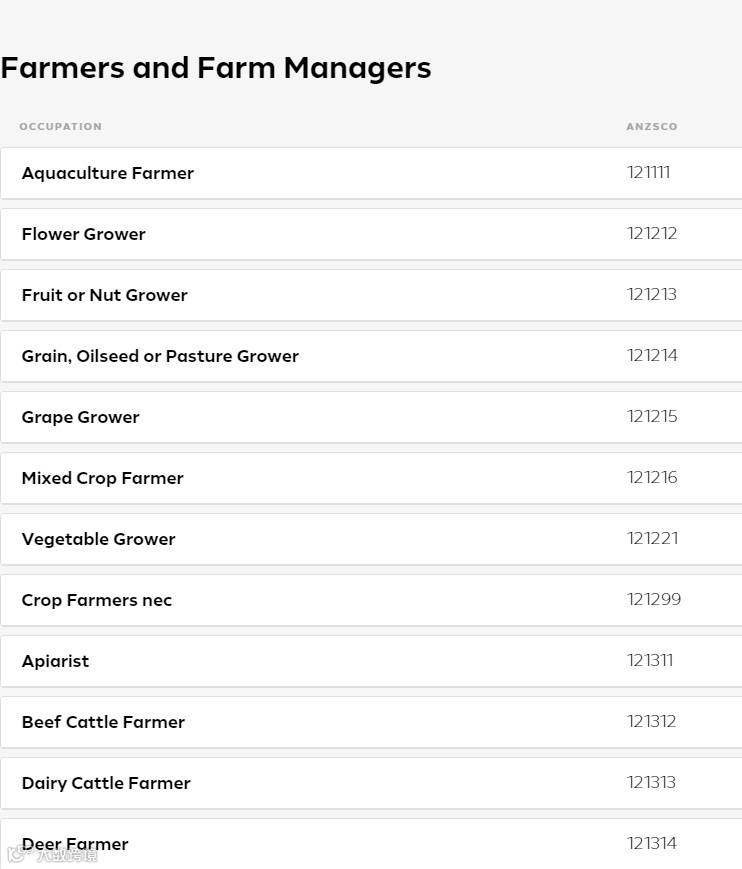Select the Flower Grower entry

[84, 234]
